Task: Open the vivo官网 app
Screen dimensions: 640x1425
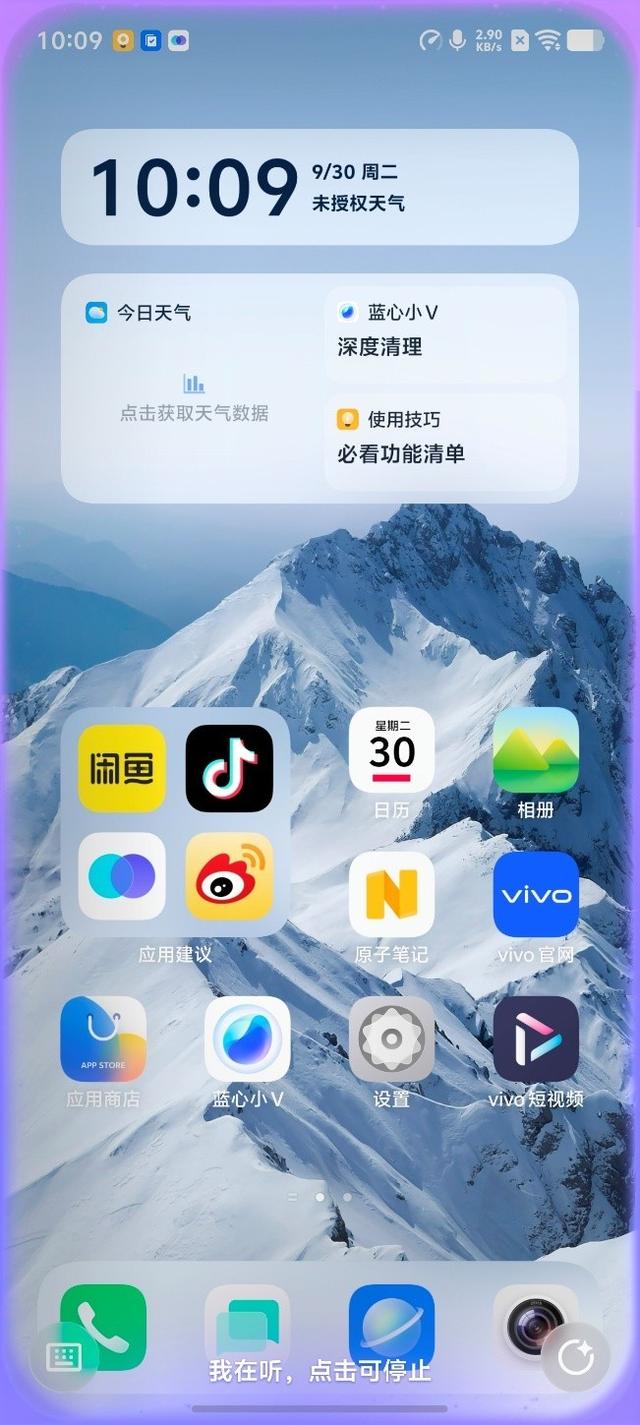Action: (535, 894)
